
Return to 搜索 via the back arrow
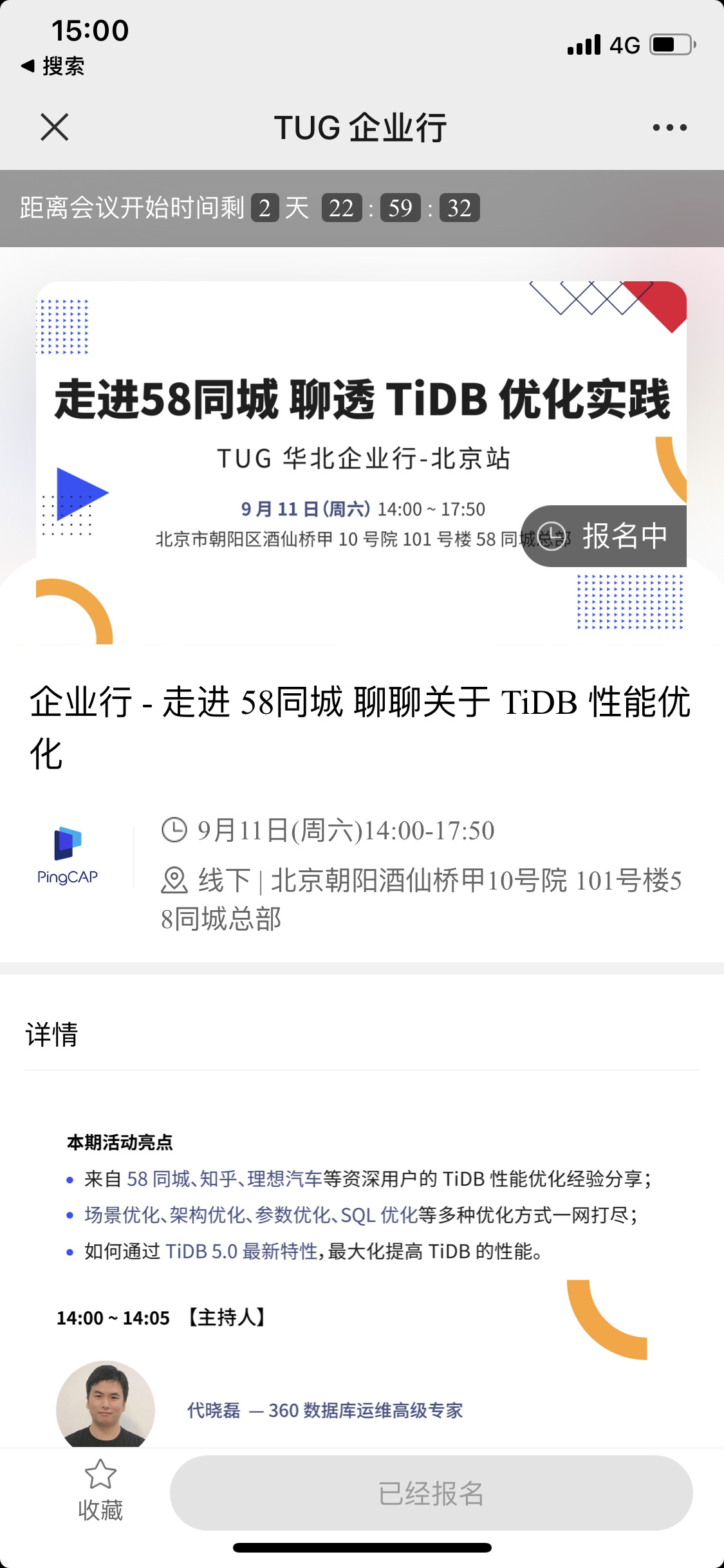53,66
